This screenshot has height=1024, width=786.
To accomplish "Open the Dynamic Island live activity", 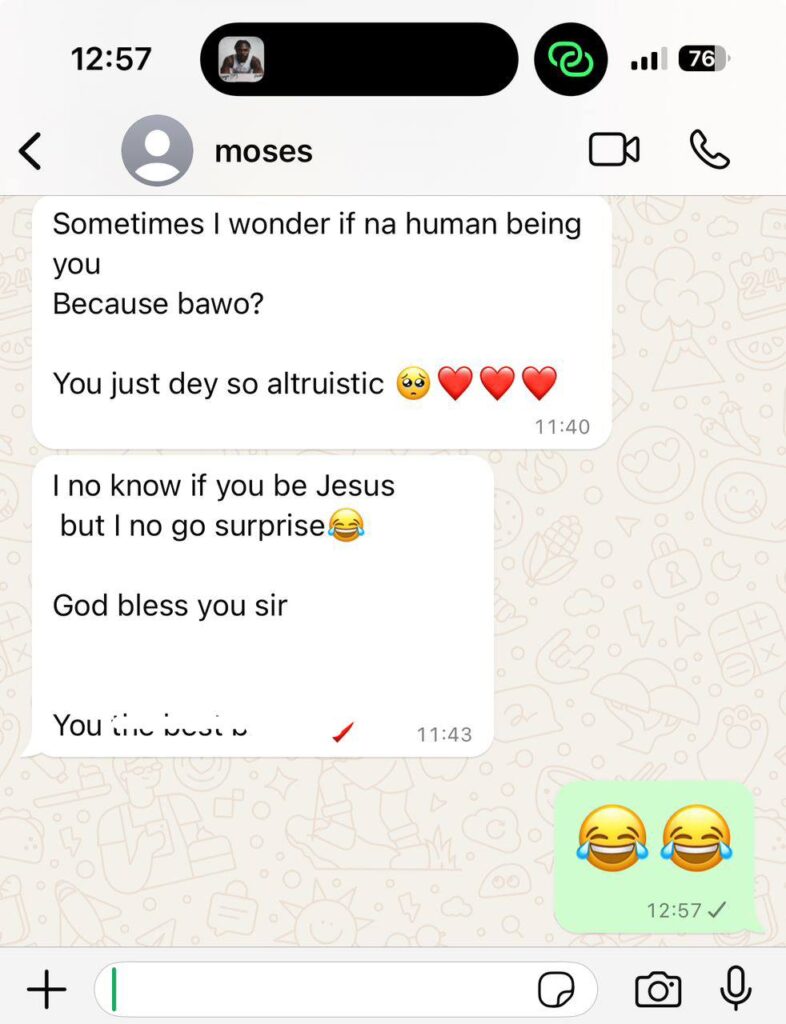I will click(x=358, y=60).
